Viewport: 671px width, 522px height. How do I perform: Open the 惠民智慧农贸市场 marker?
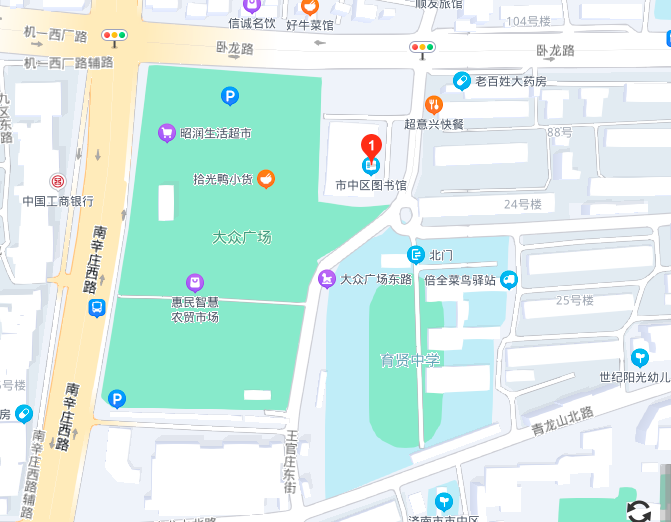click(195, 283)
